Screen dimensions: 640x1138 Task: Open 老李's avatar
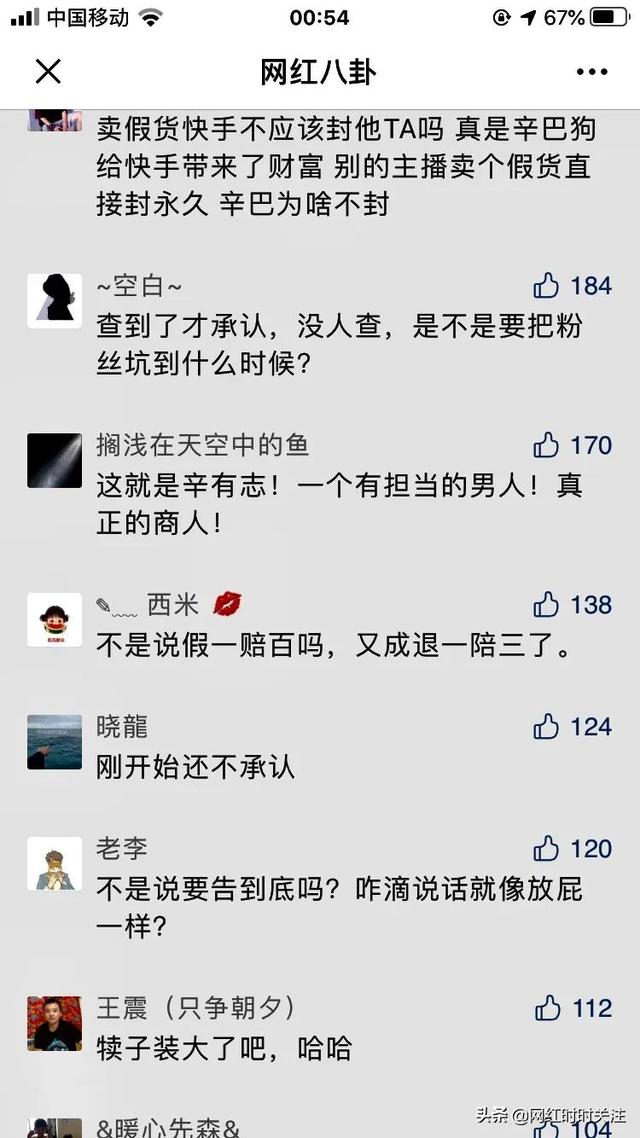(54, 864)
